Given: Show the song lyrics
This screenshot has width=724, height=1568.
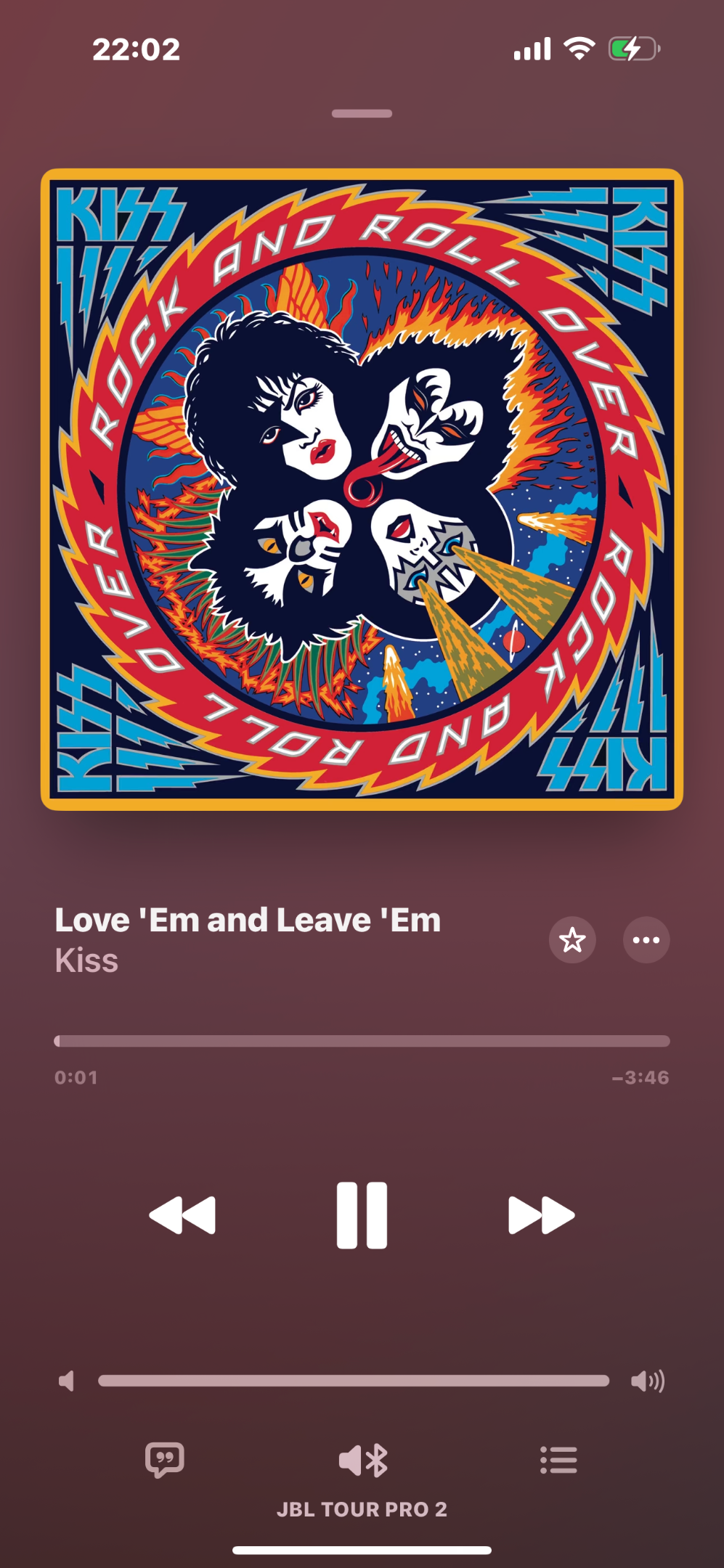Looking at the screenshot, I should 165,1460.
